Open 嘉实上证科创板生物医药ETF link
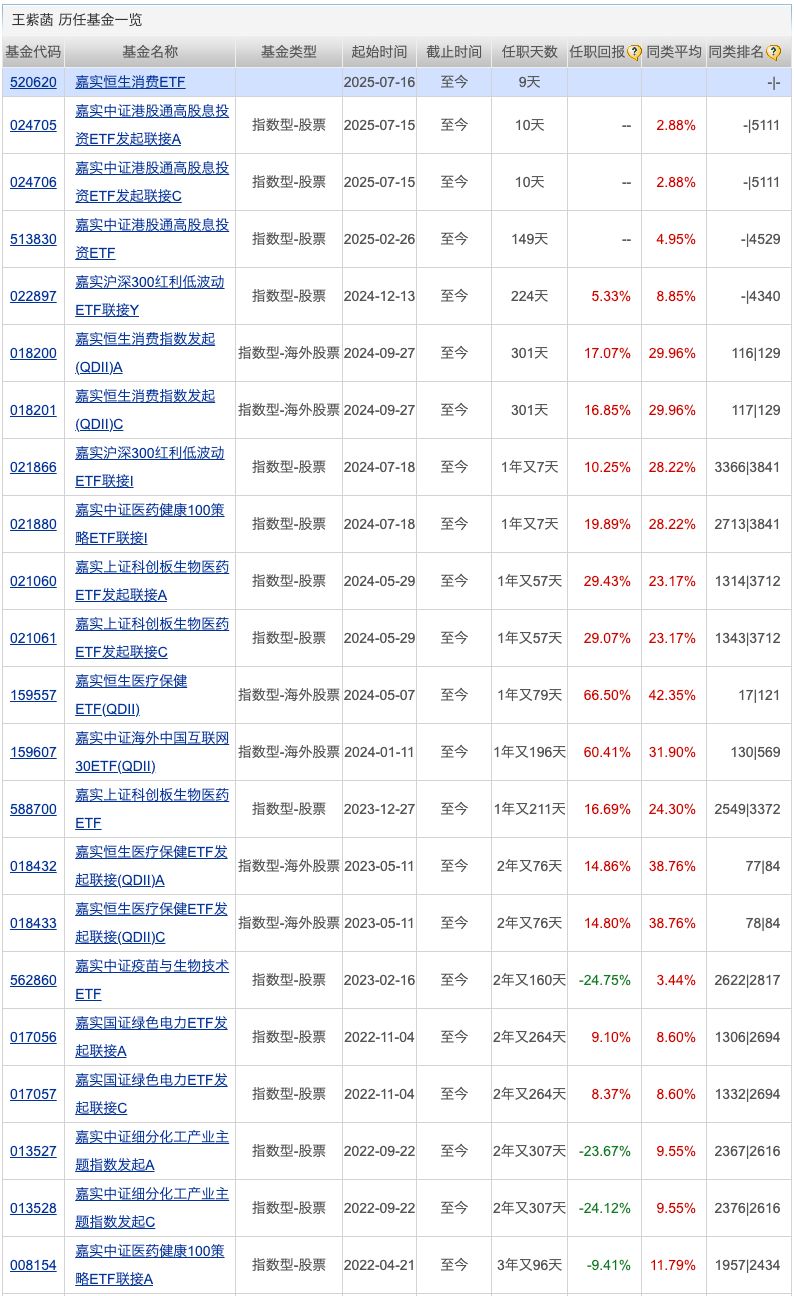This screenshot has width=794, height=1296. (152, 809)
